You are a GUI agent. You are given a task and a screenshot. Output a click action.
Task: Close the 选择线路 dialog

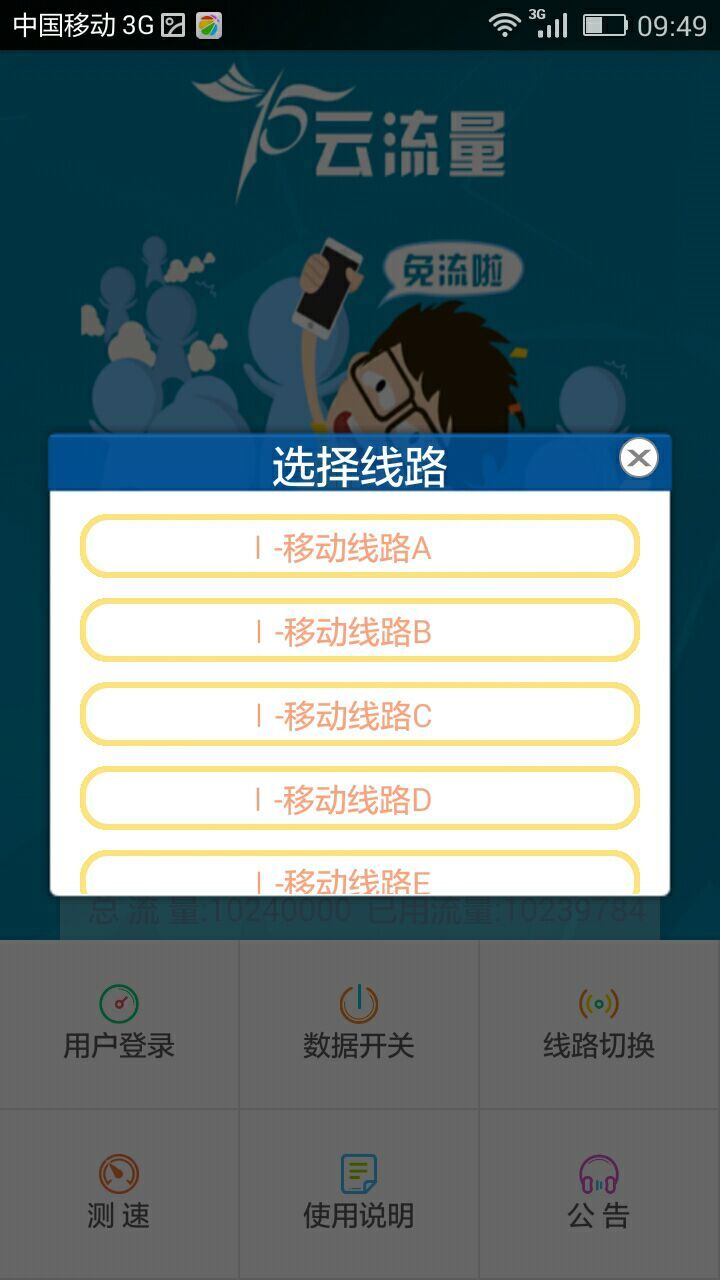[x=639, y=459]
